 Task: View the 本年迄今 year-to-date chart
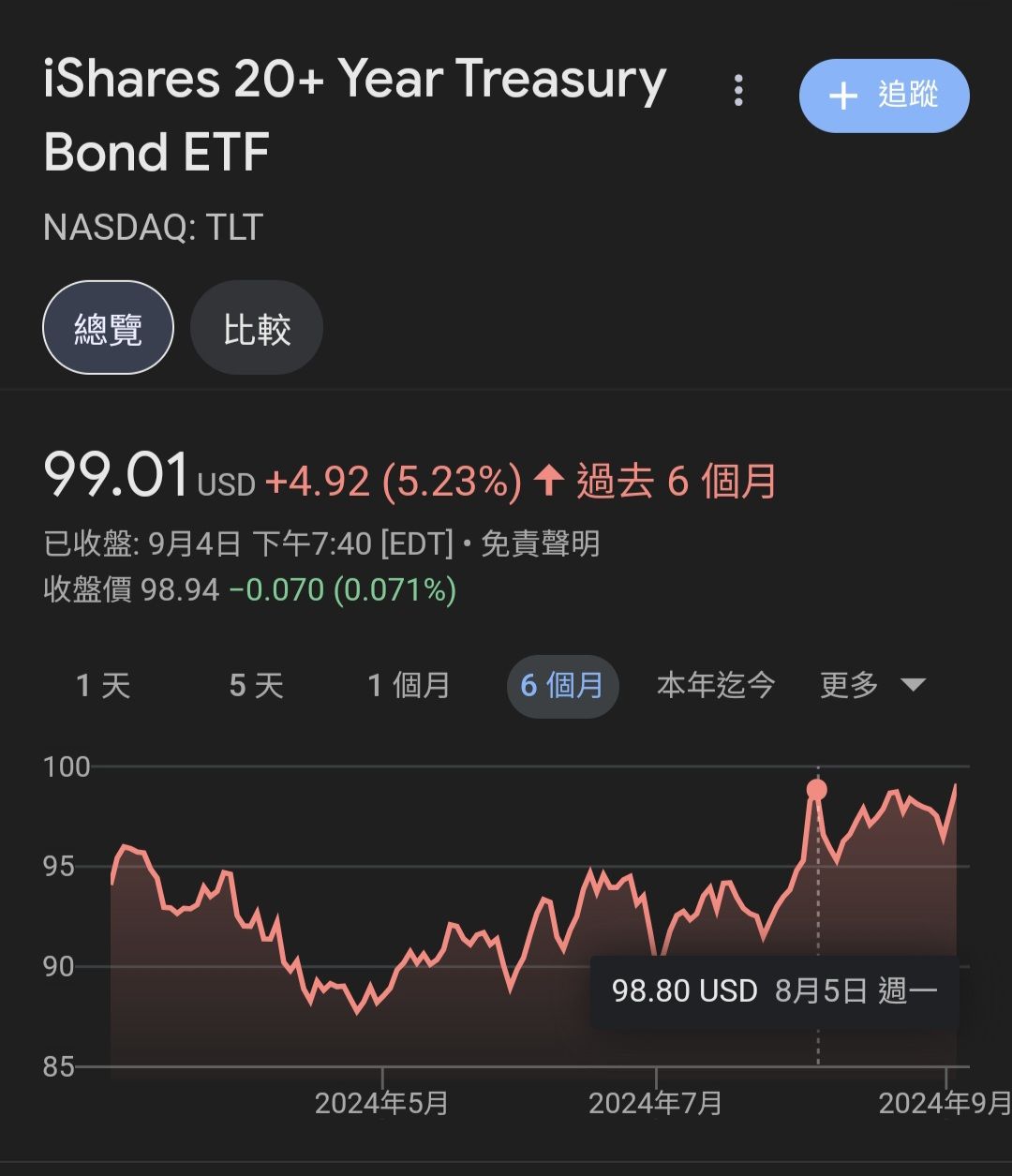click(716, 686)
